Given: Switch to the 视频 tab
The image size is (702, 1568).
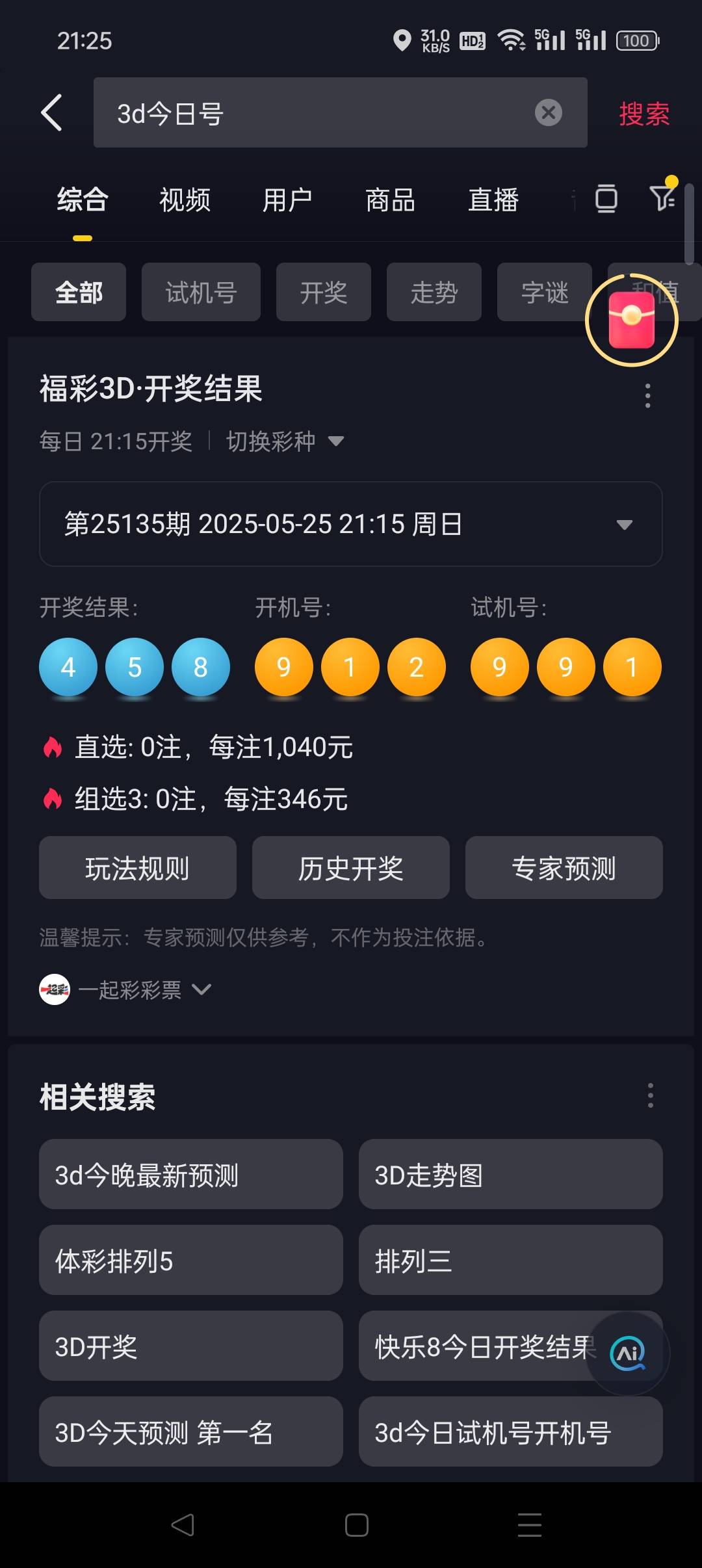Looking at the screenshot, I should [185, 200].
